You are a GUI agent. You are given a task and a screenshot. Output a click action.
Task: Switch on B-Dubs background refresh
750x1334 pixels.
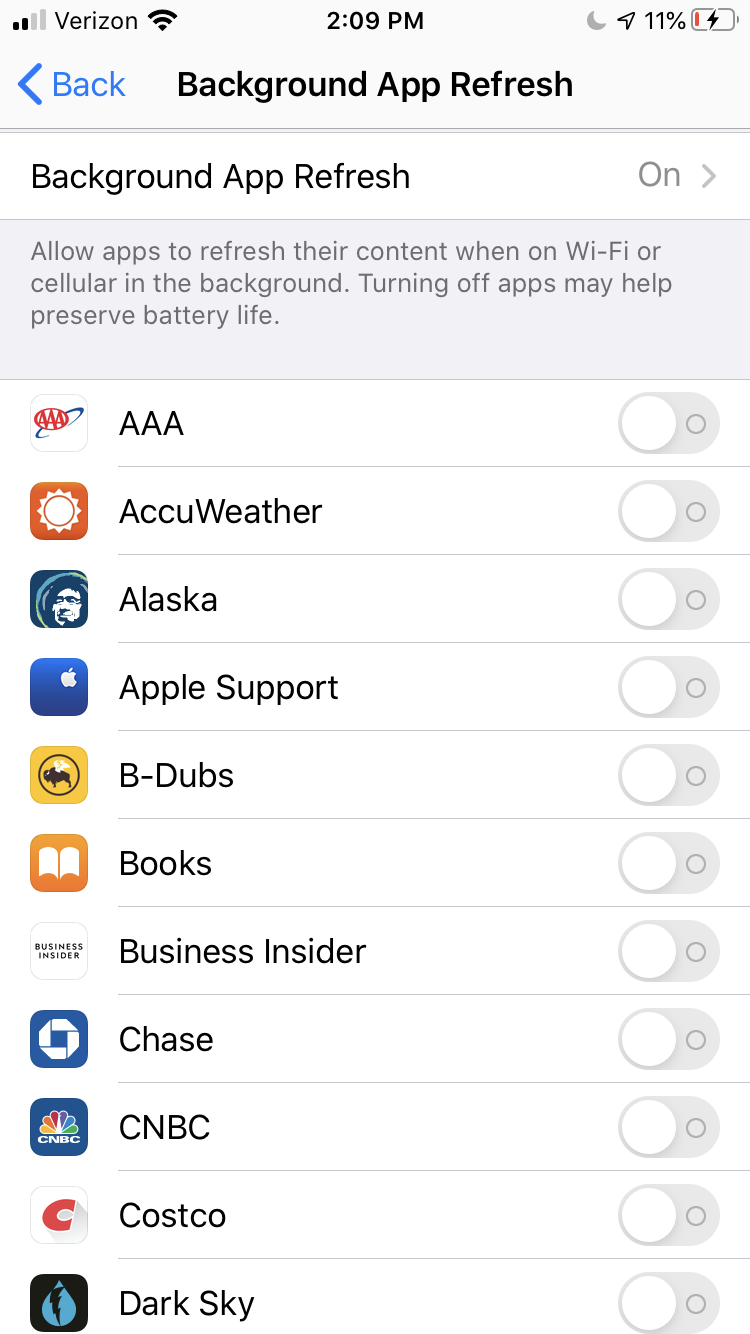coord(669,776)
